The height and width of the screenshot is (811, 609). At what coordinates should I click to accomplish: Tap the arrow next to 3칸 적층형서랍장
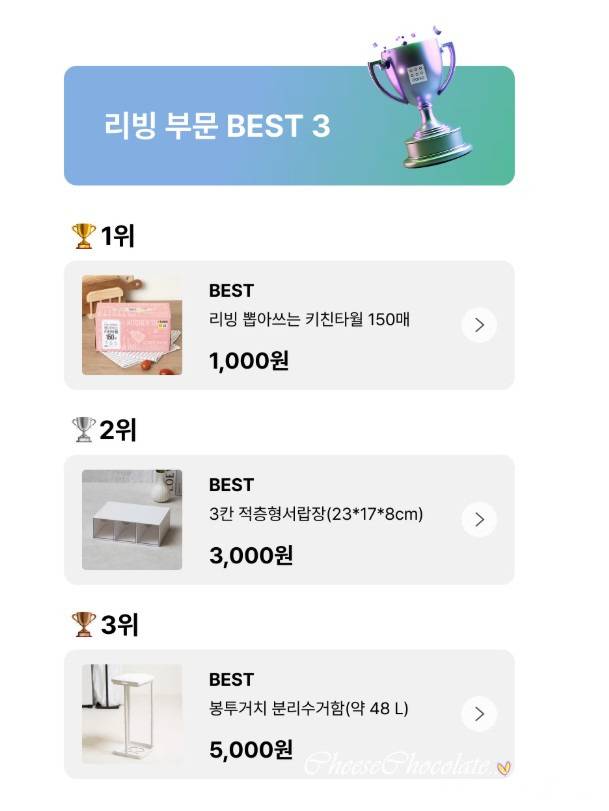point(479,519)
